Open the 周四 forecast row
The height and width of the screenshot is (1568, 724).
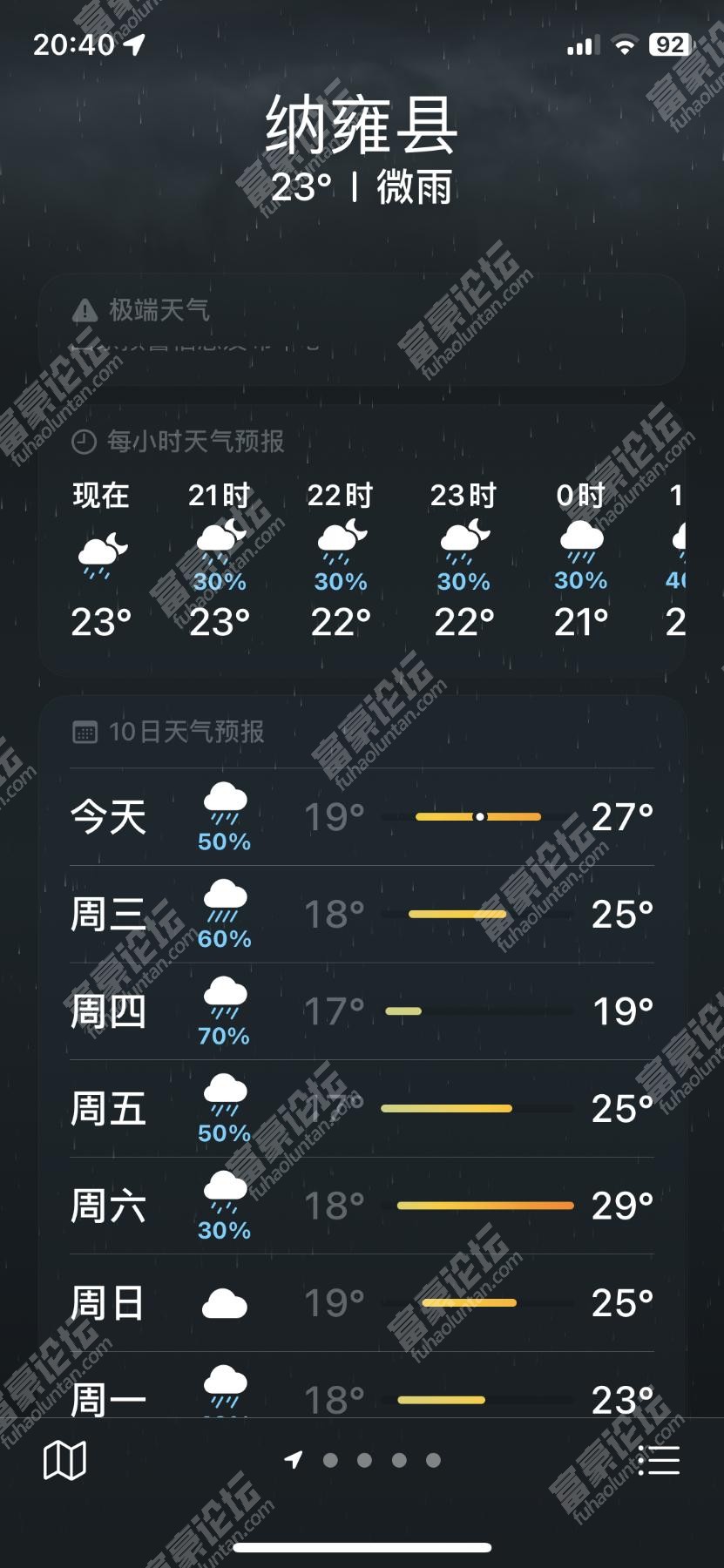point(362,1012)
